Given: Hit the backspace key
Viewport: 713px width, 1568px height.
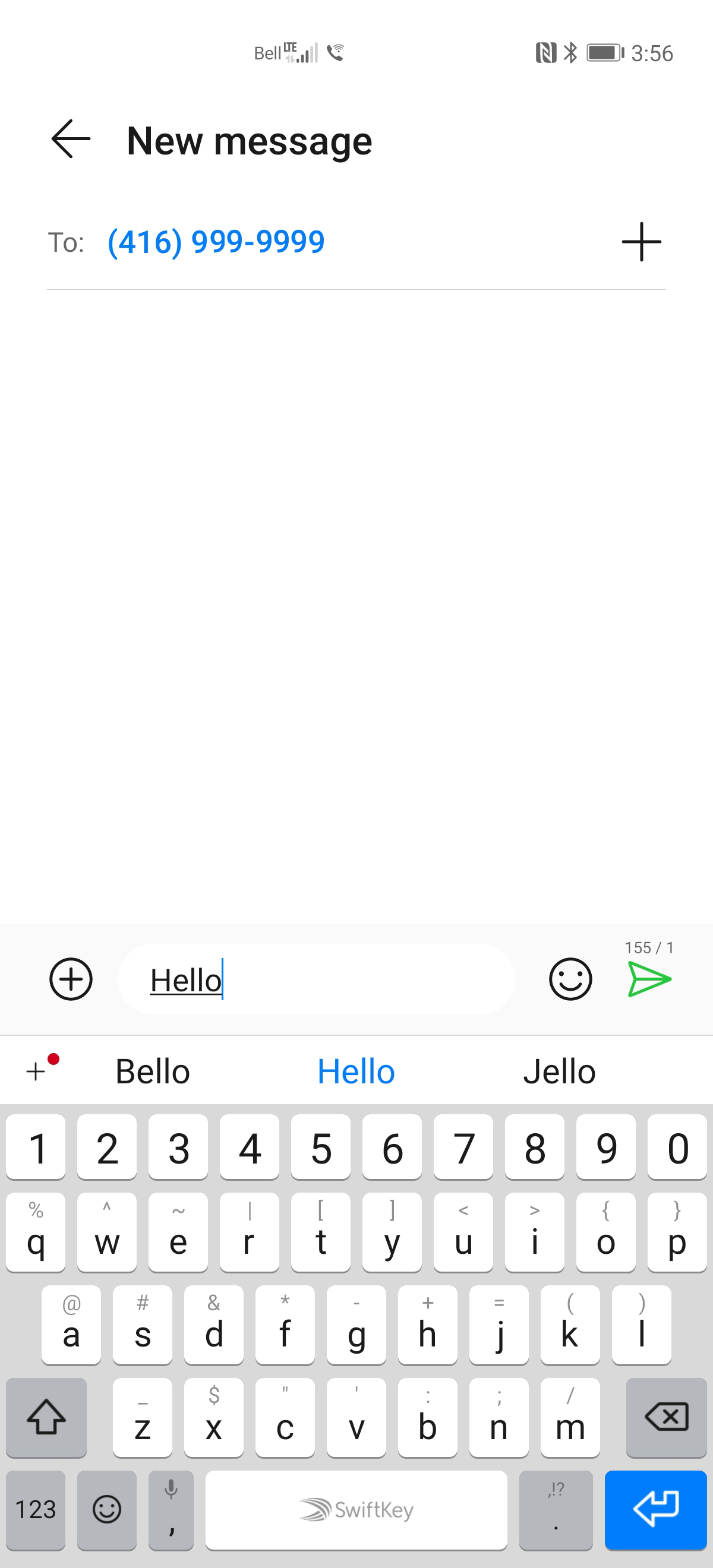Looking at the screenshot, I should tap(666, 1418).
